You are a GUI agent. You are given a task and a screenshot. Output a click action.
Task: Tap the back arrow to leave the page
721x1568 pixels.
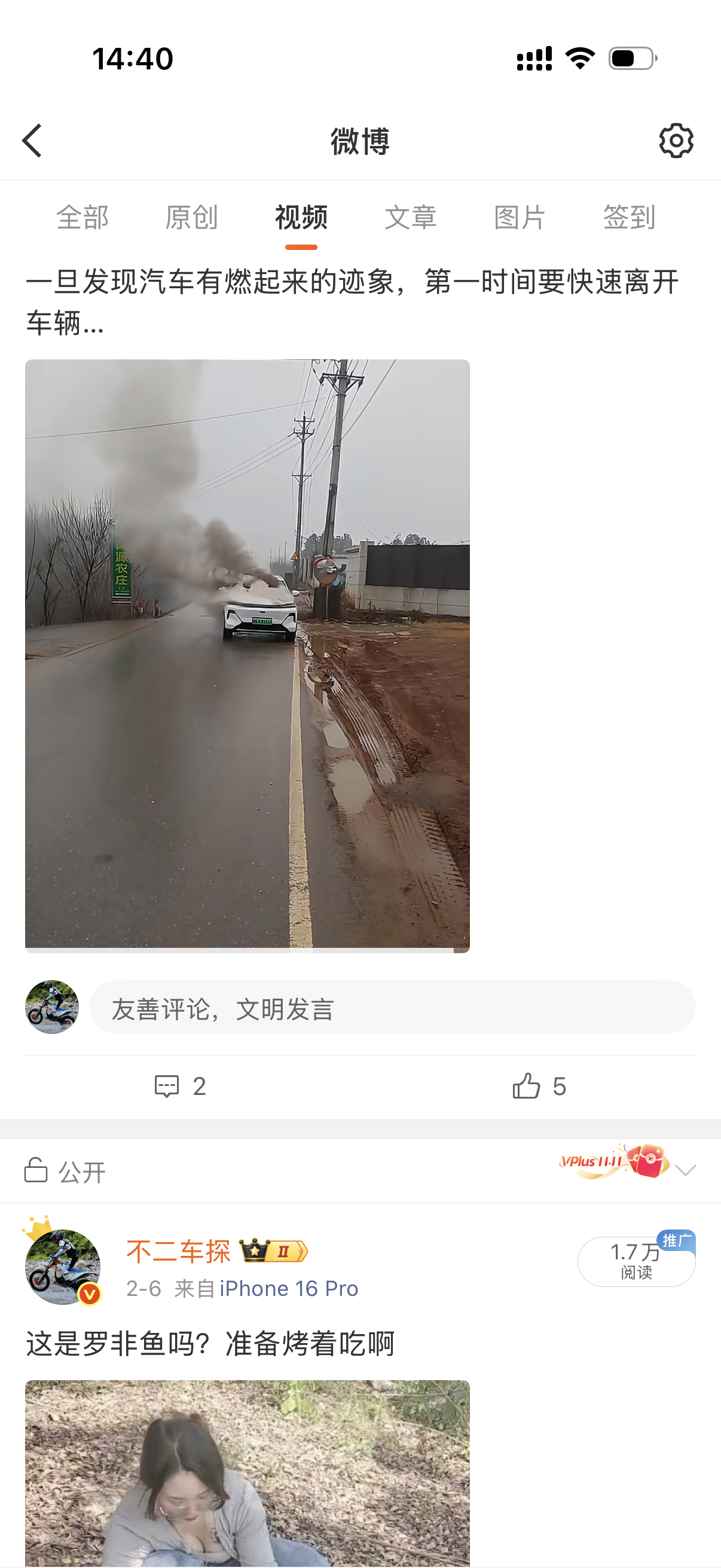click(33, 140)
